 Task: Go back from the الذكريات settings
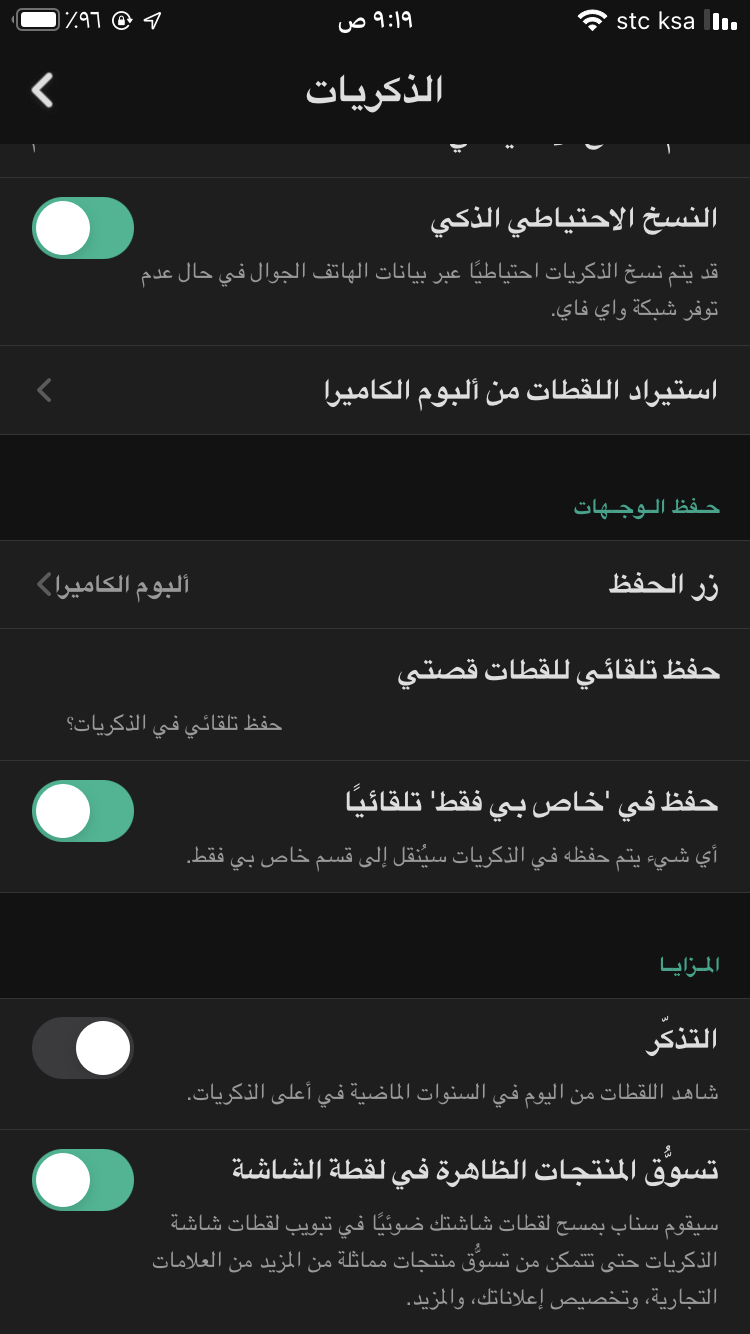point(42,91)
